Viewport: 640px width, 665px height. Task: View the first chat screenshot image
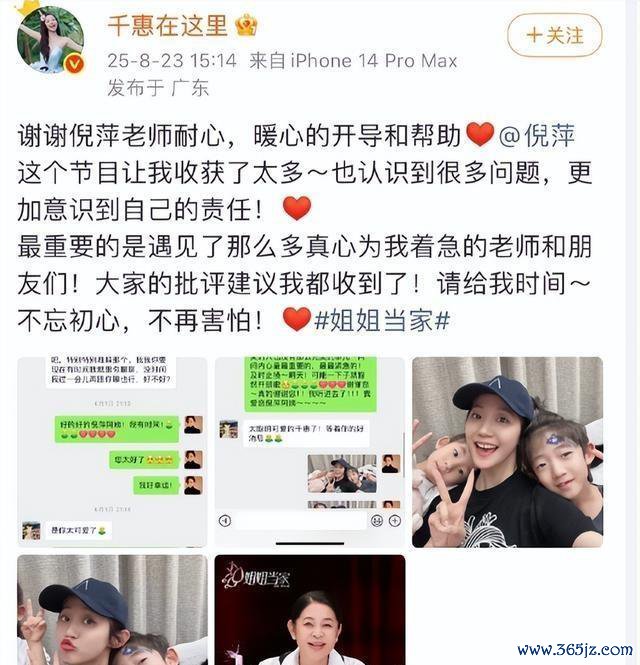(112, 450)
